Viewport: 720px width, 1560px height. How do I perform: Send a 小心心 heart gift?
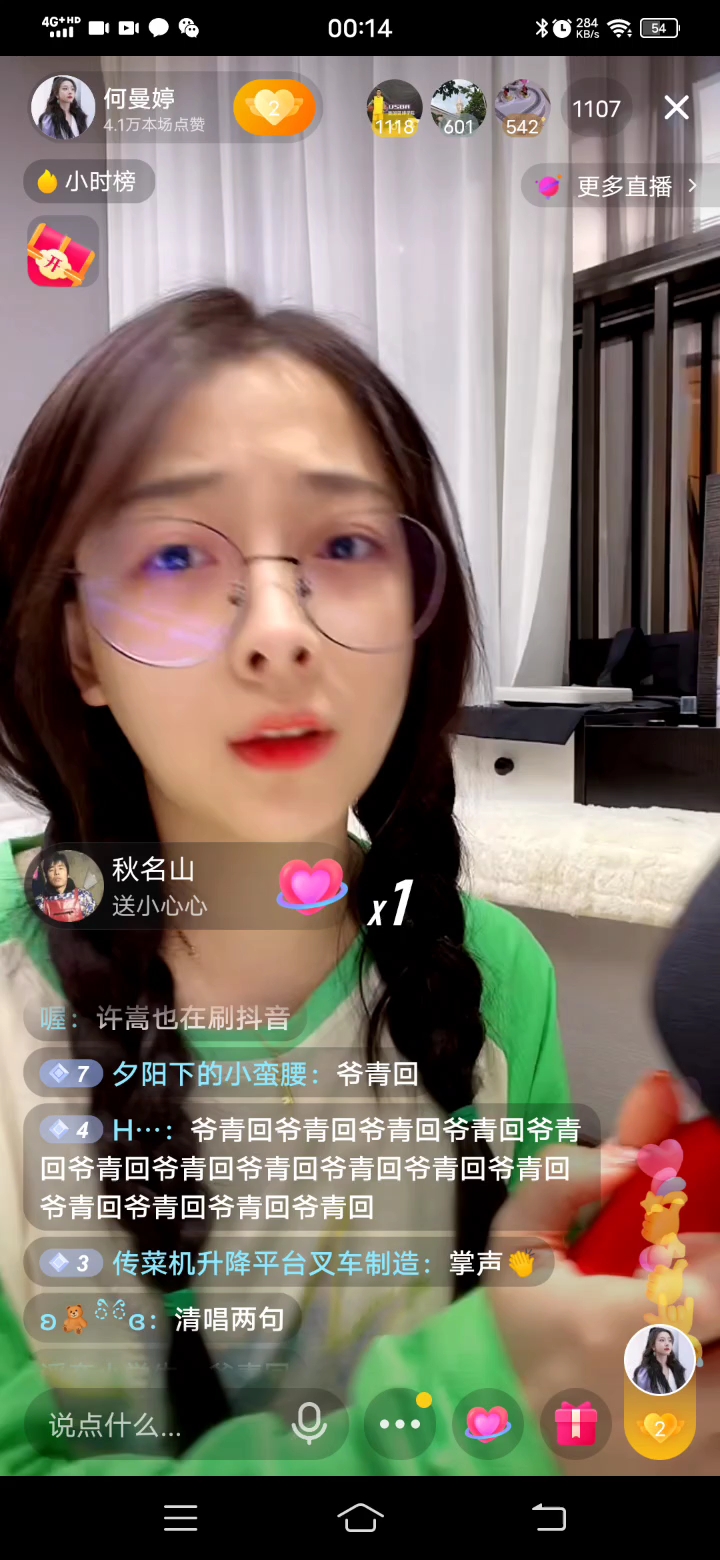coord(487,1424)
